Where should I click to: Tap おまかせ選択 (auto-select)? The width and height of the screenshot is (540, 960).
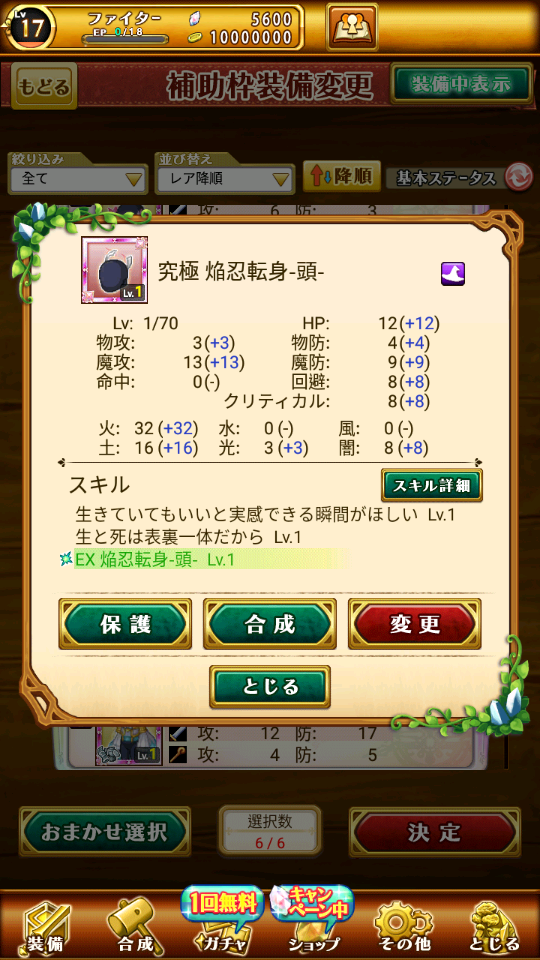[105, 832]
